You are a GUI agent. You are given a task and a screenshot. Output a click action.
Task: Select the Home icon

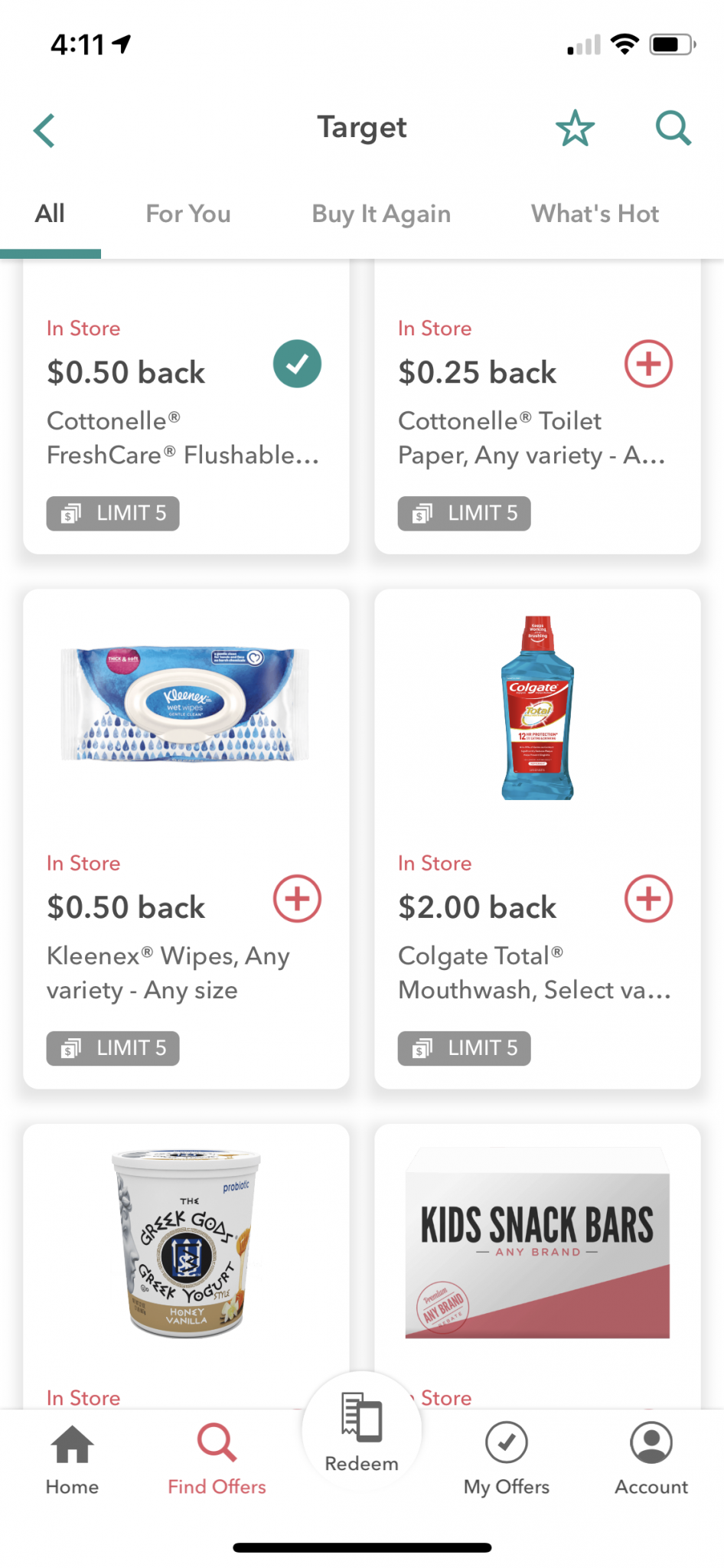[x=72, y=1457]
